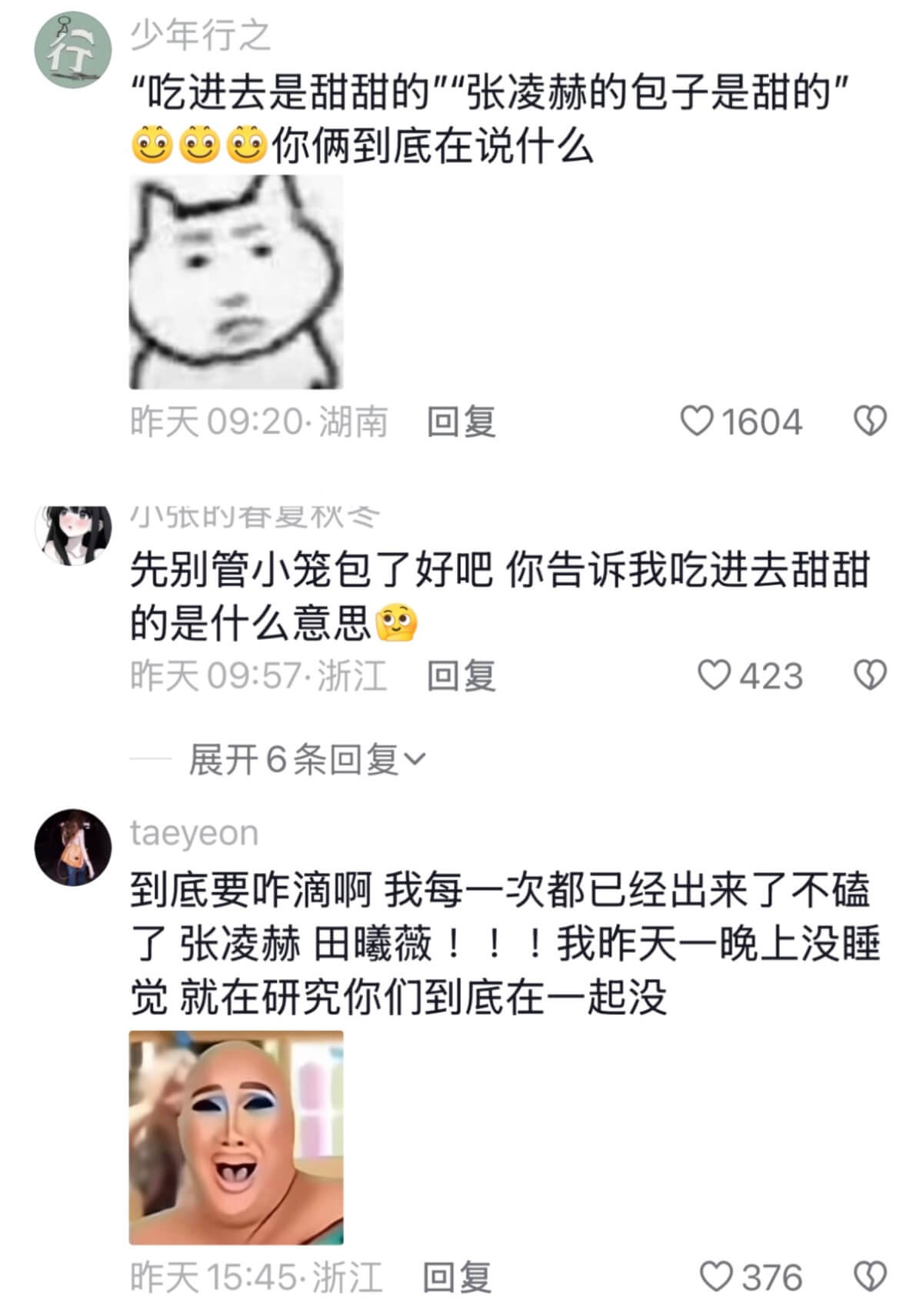
Task: Open the anime-girl avatar of the 09:57 commenter
Action: click(73, 535)
